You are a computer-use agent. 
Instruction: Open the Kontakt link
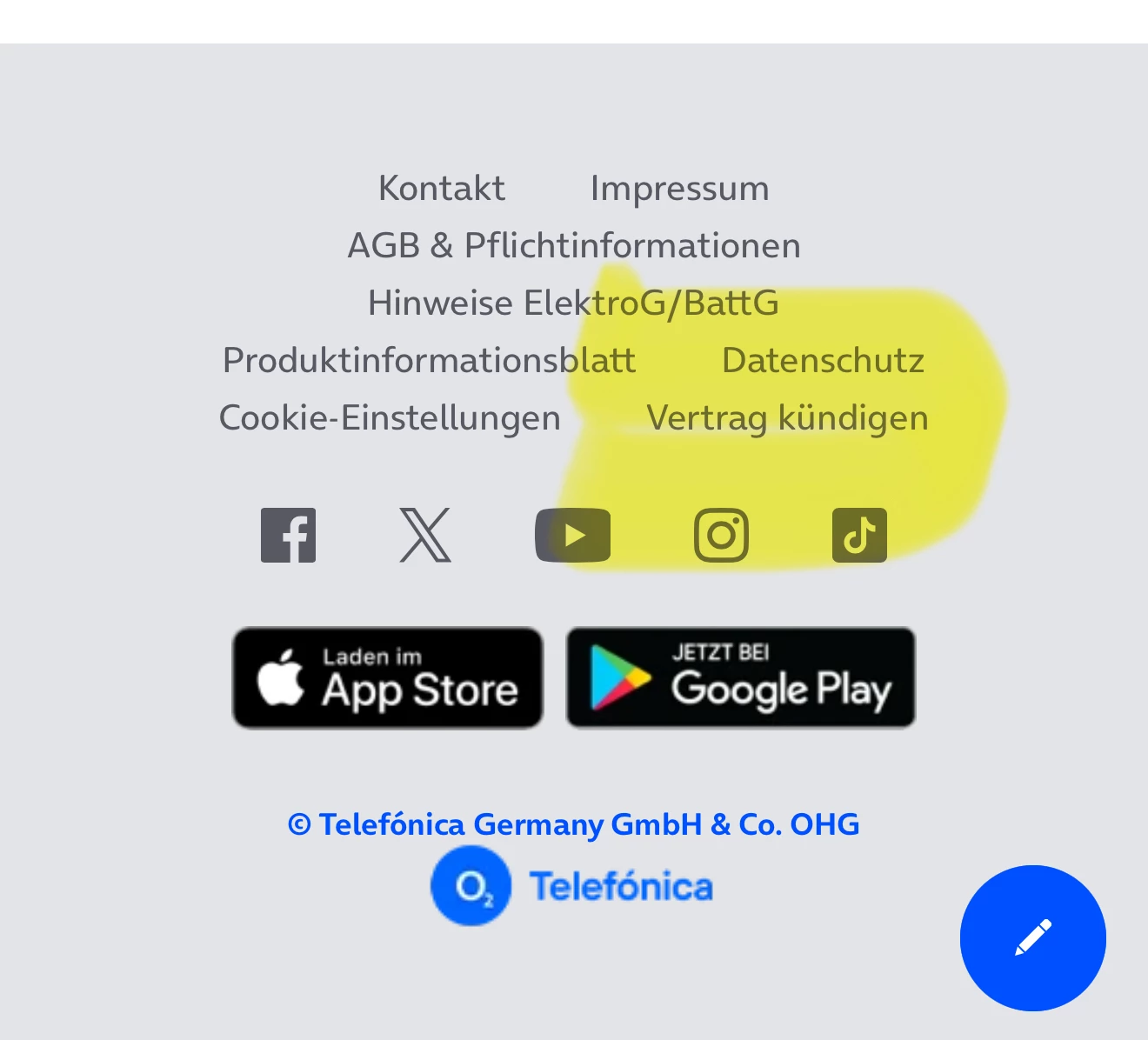[x=441, y=189]
